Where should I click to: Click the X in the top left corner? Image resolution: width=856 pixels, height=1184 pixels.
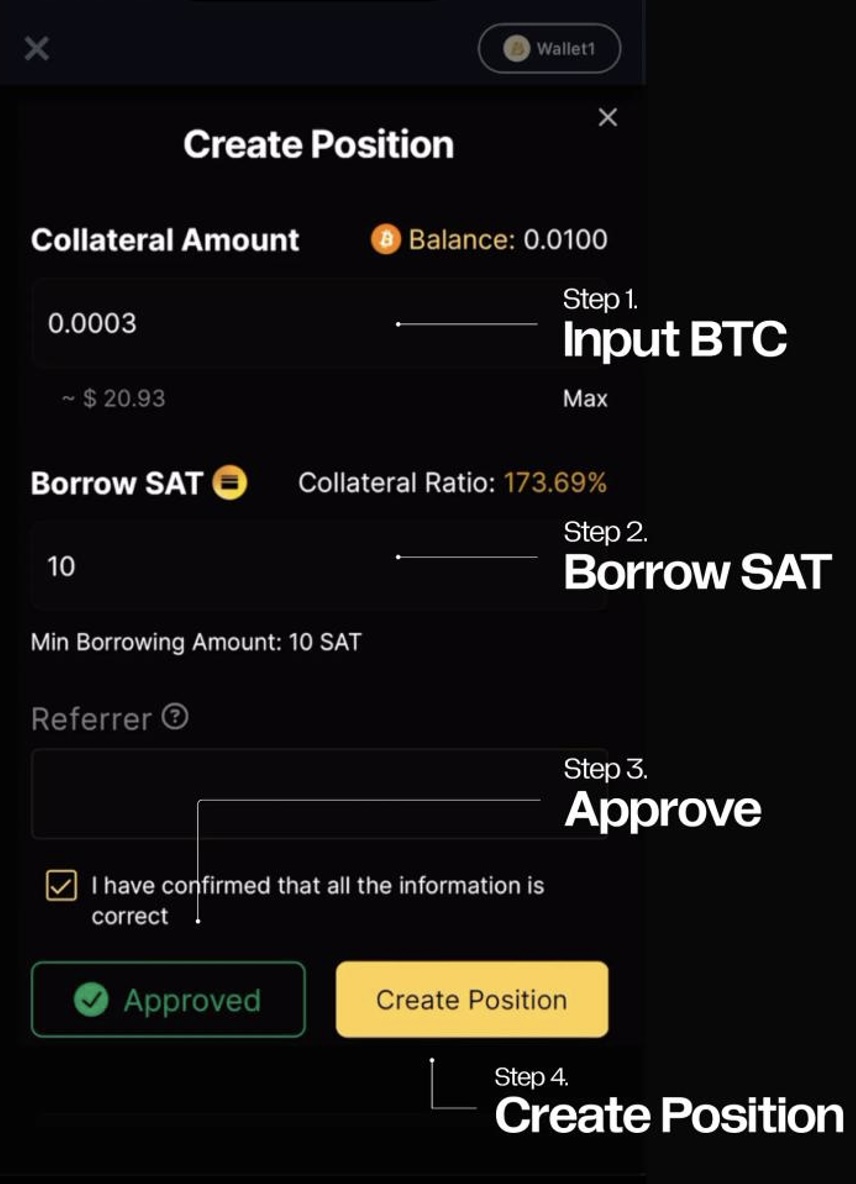click(36, 48)
